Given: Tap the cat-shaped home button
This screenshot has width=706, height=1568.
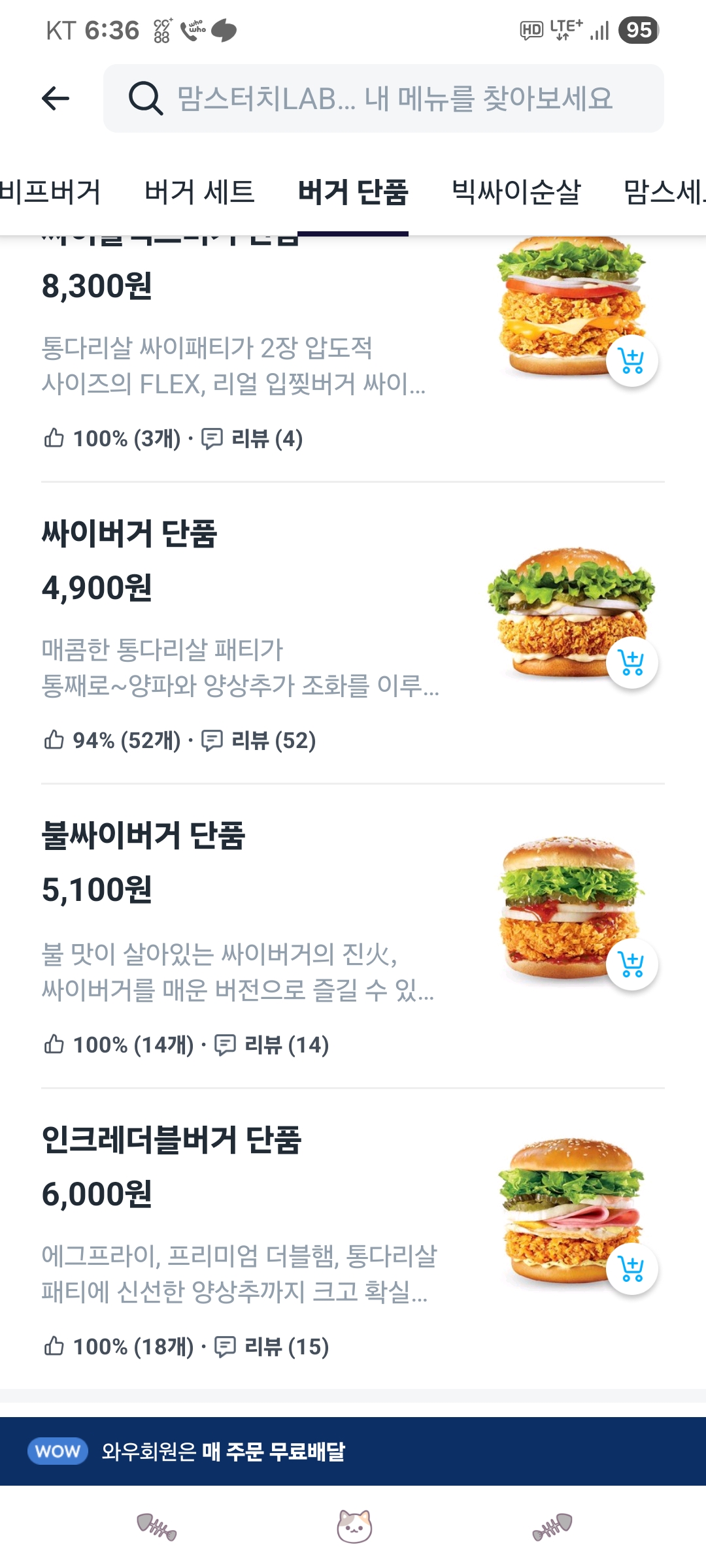Looking at the screenshot, I should click(354, 1527).
